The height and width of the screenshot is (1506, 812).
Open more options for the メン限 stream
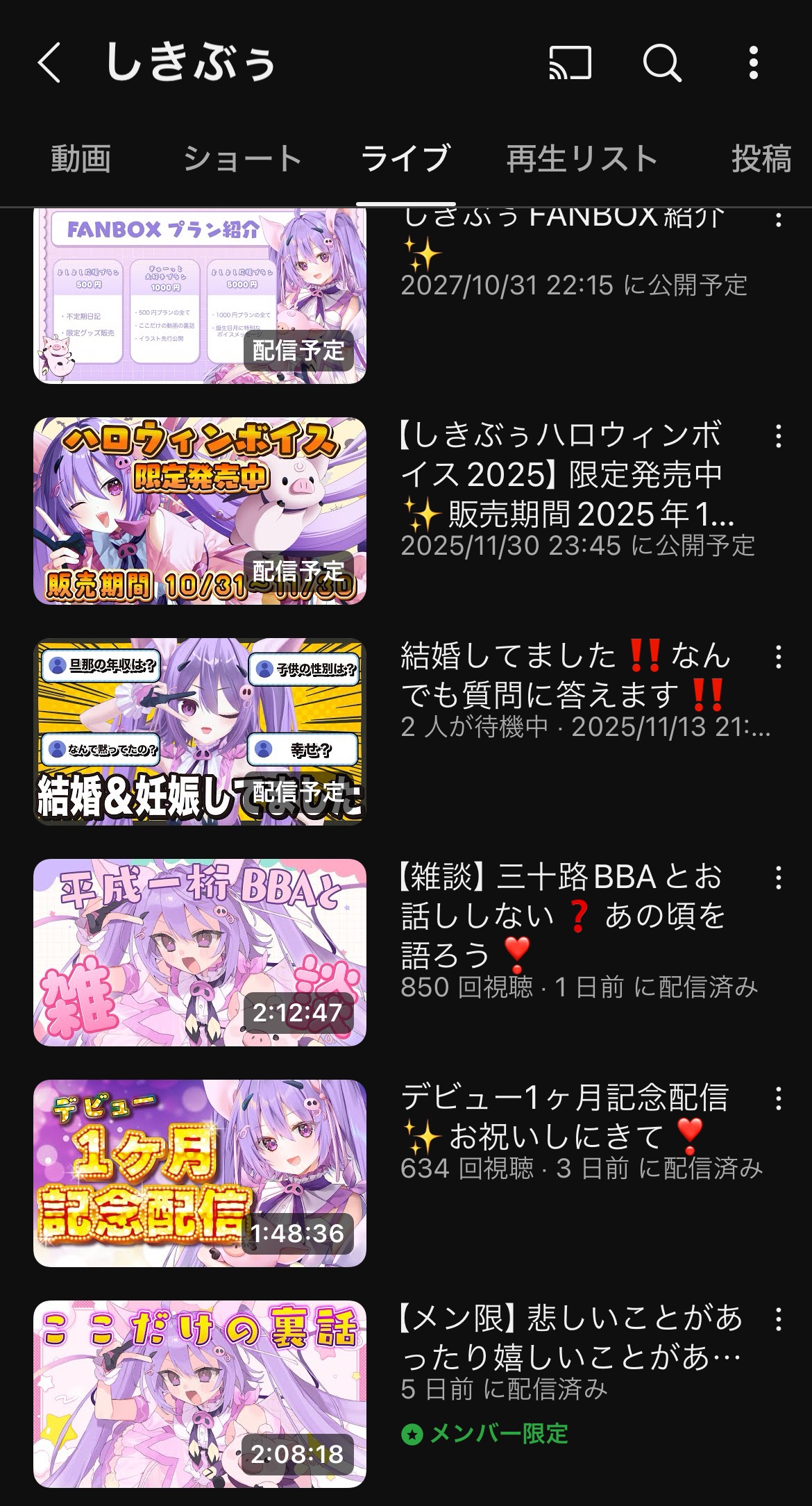click(779, 1319)
